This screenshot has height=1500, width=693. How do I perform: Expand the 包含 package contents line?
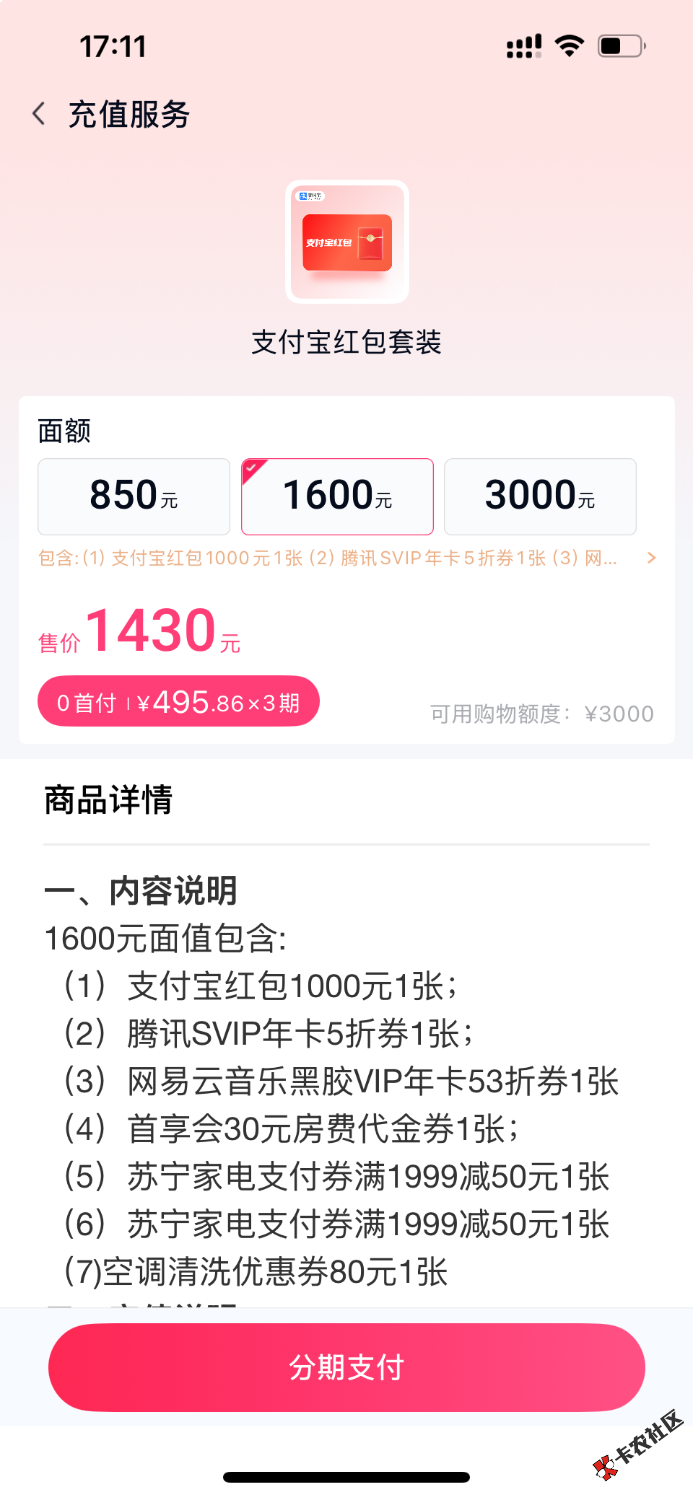click(x=651, y=558)
